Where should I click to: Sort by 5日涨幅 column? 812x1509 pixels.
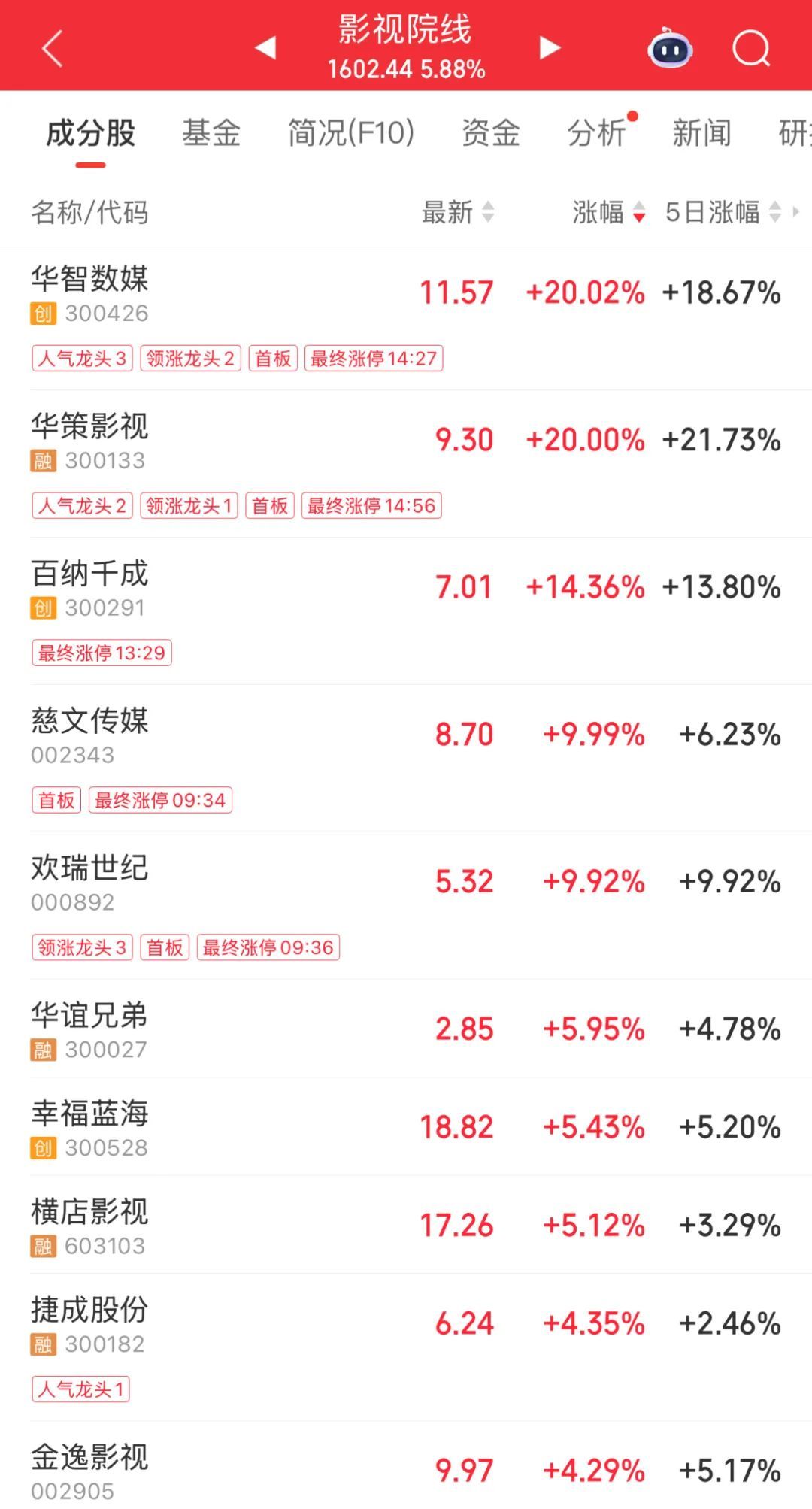(723, 213)
